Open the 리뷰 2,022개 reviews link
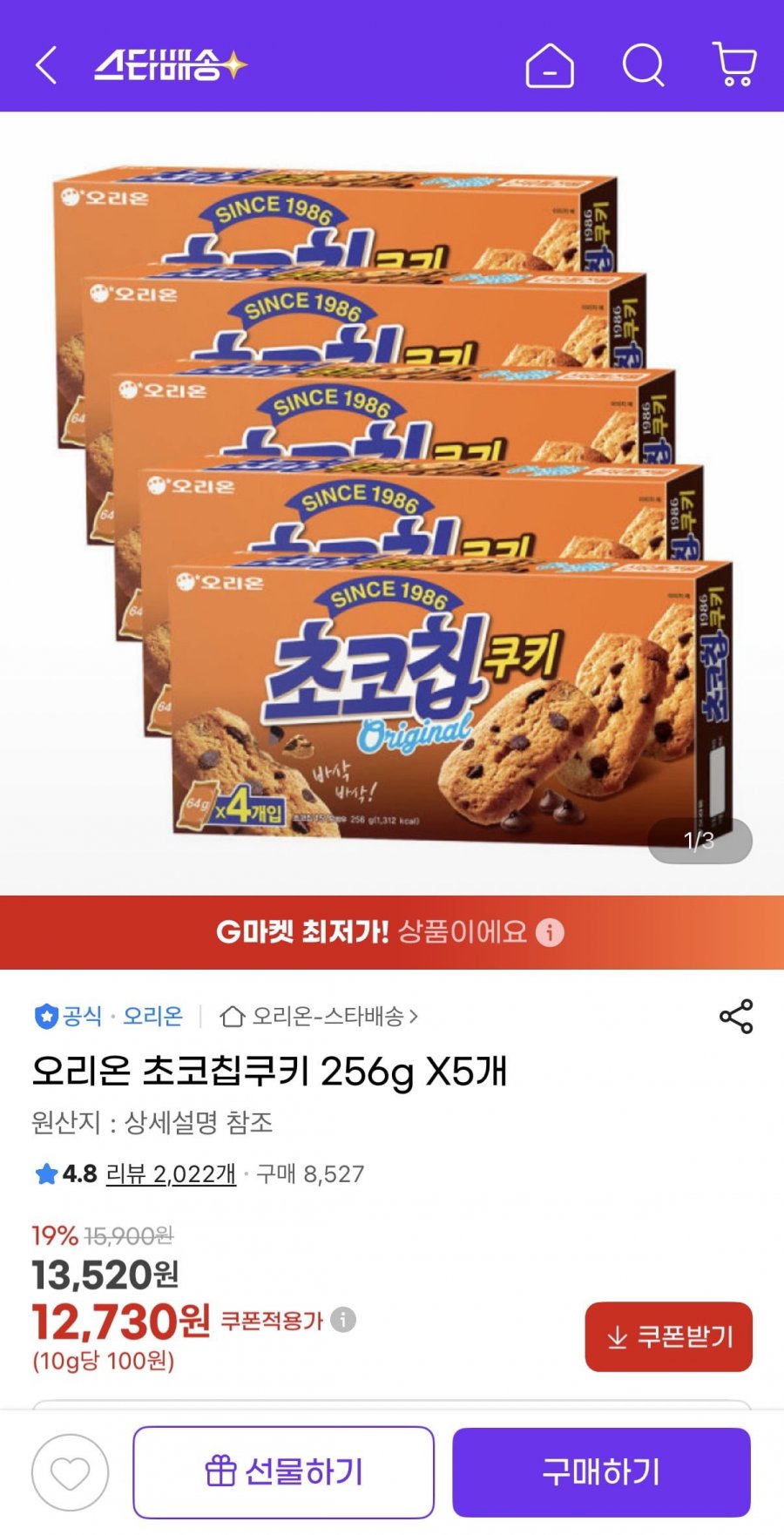784x1535 pixels. click(171, 1174)
